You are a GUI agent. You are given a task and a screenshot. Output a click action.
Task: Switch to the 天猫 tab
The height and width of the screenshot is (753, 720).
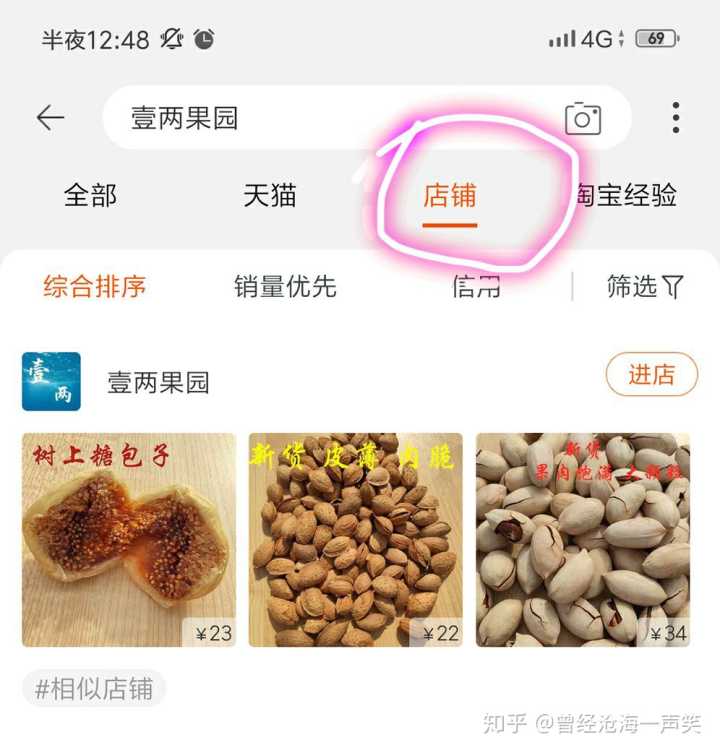(x=270, y=195)
